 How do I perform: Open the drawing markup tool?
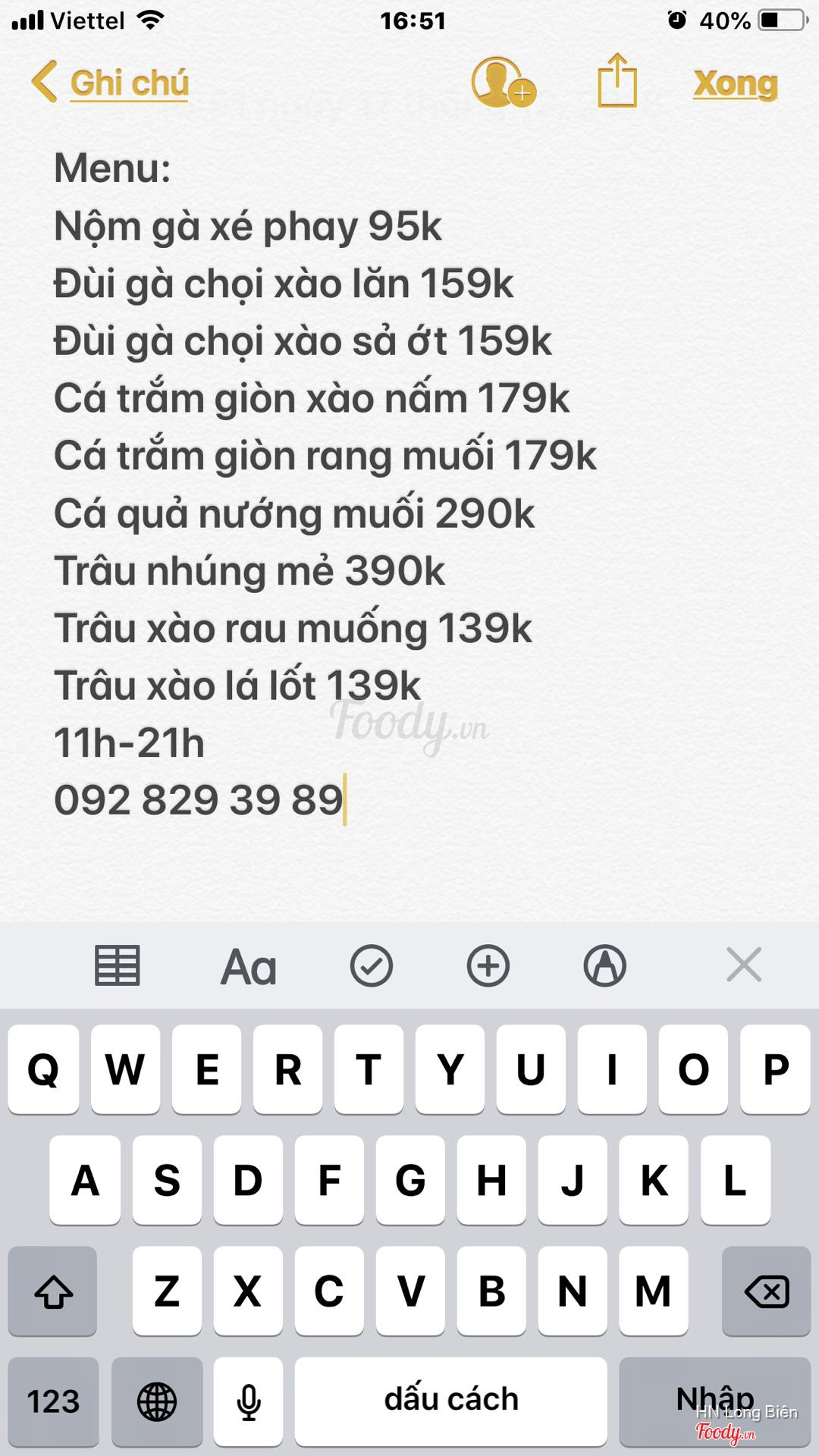(604, 965)
